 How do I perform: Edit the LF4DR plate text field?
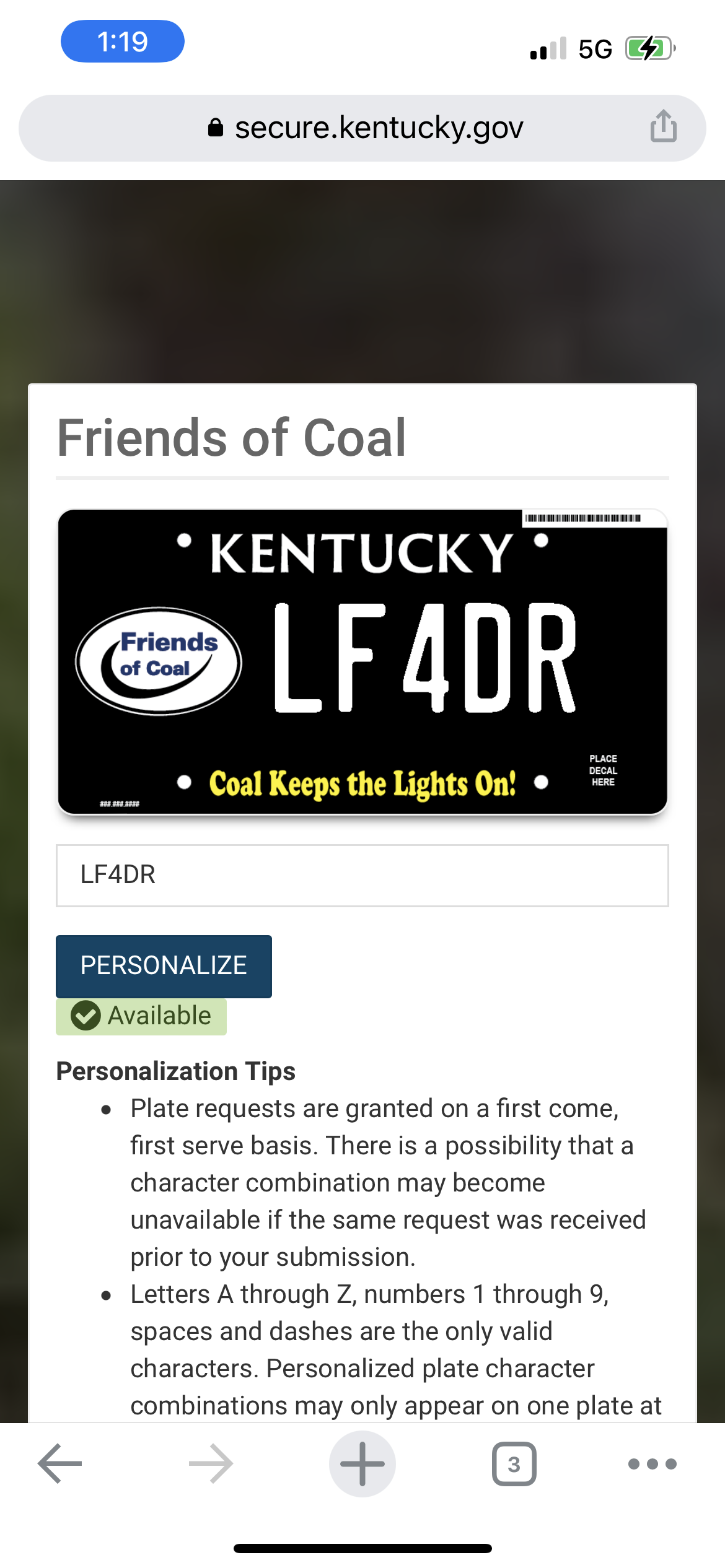[x=362, y=875]
